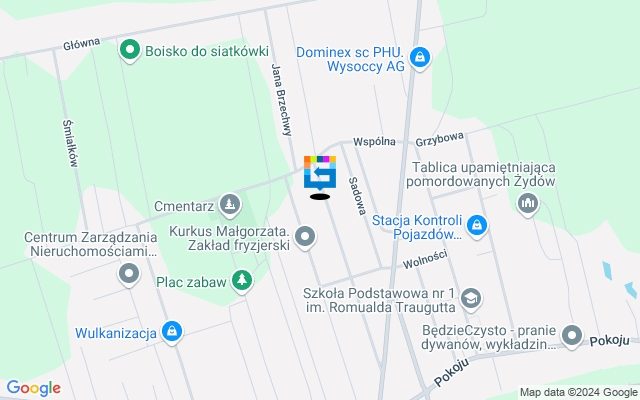
Task: Tap the Dominex sc PHU. Wysoccy AG marker
Action: (x=421, y=58)
